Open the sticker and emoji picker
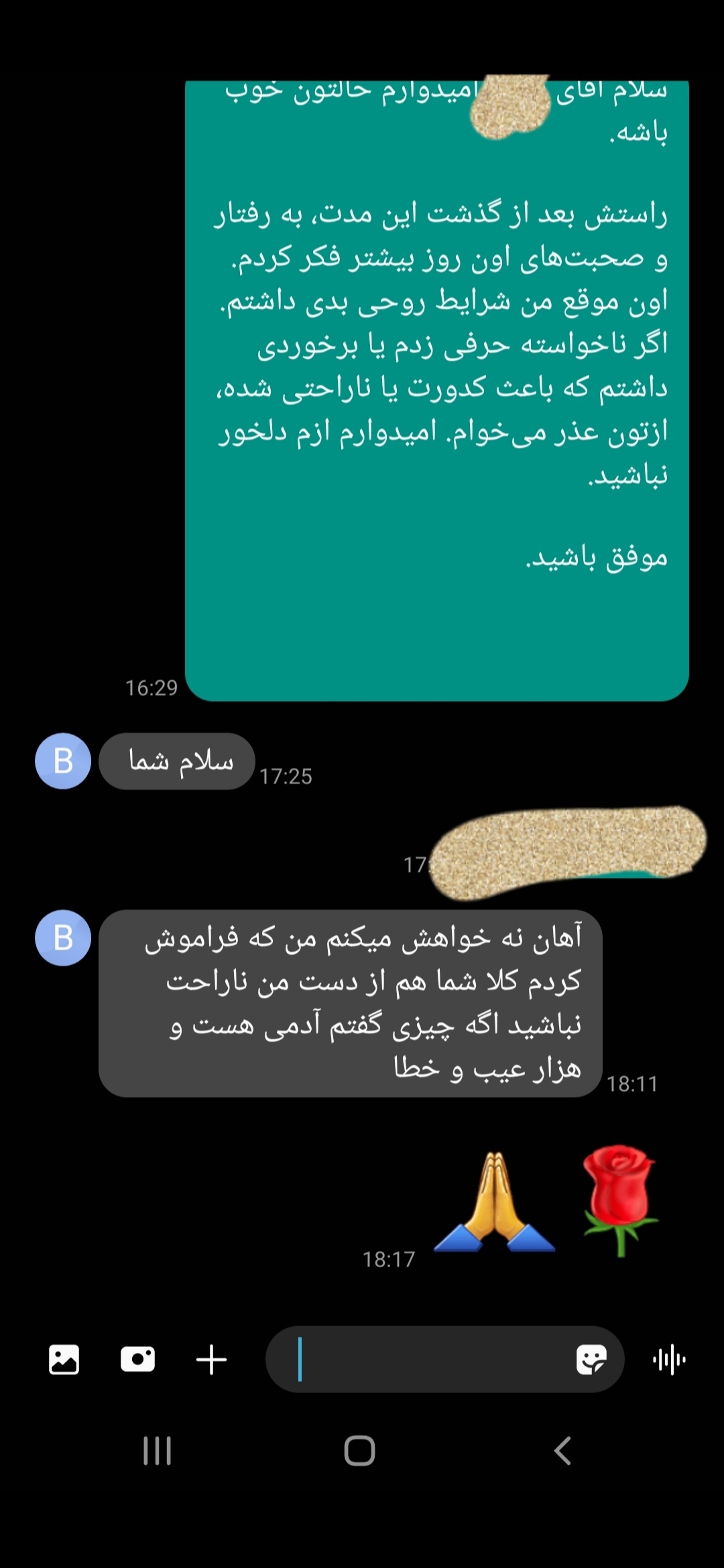The width and height of the screenshot is (724, 1568). pyautogui.click(x=591, y=1360)
